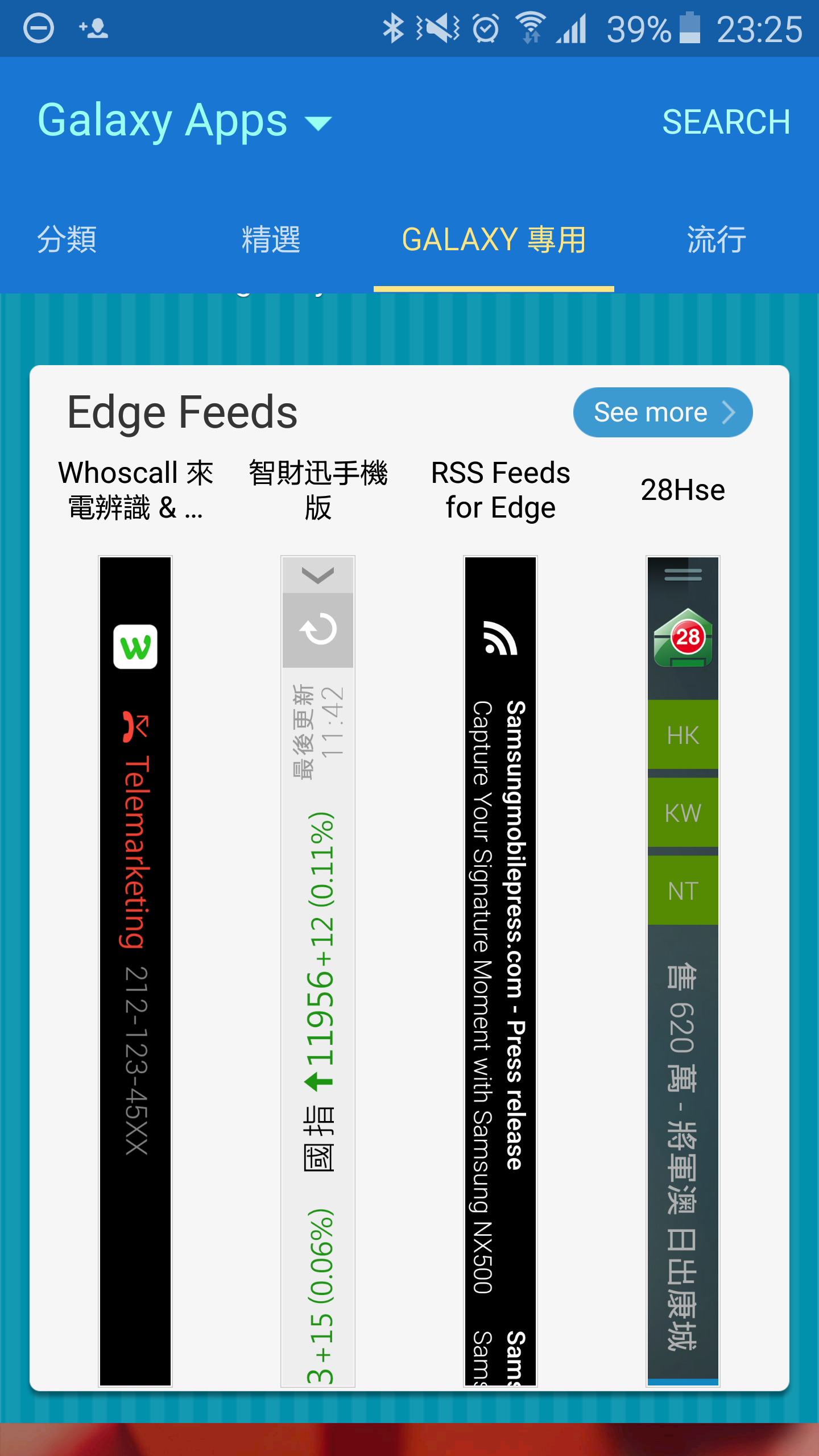Open RSS Feeds for Edge app
This screenshot has width=819, height=1456.
[x=500, y=921]
